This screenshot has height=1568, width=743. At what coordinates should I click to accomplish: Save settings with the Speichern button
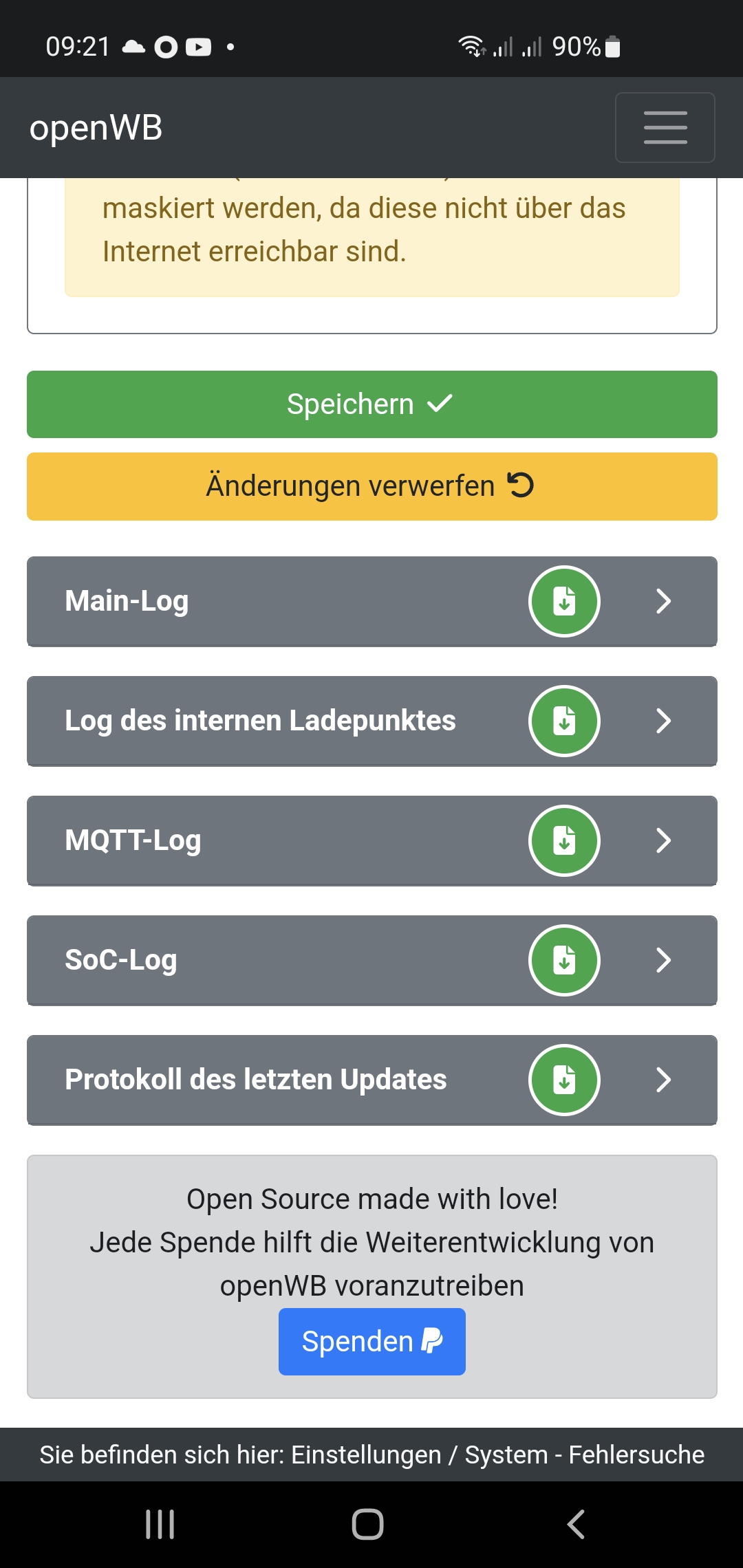pyautogui.click(x=371, y=404)
